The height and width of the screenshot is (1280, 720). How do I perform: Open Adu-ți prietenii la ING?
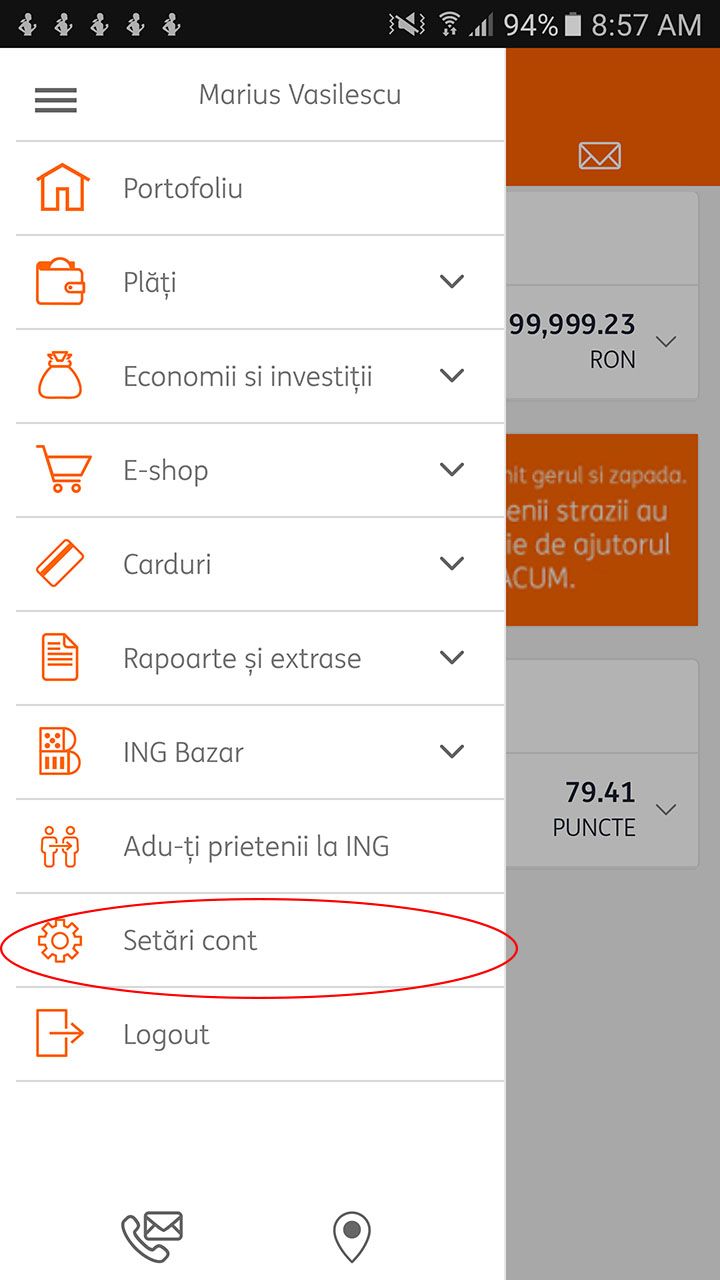(x=260, y=846)
